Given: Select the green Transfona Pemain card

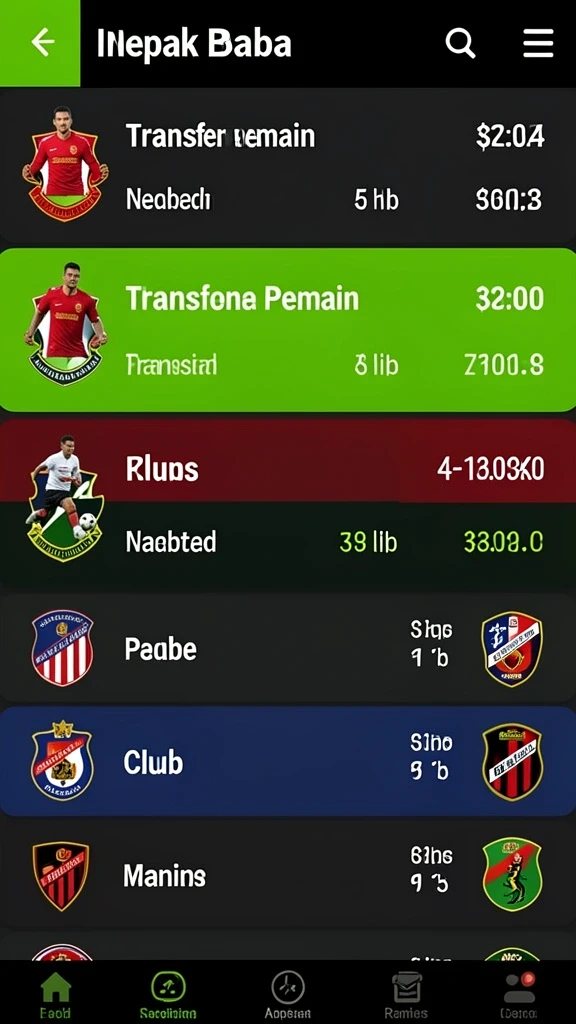Looking at the screenshot, I should pyautogui.click(x=288, y=330).
